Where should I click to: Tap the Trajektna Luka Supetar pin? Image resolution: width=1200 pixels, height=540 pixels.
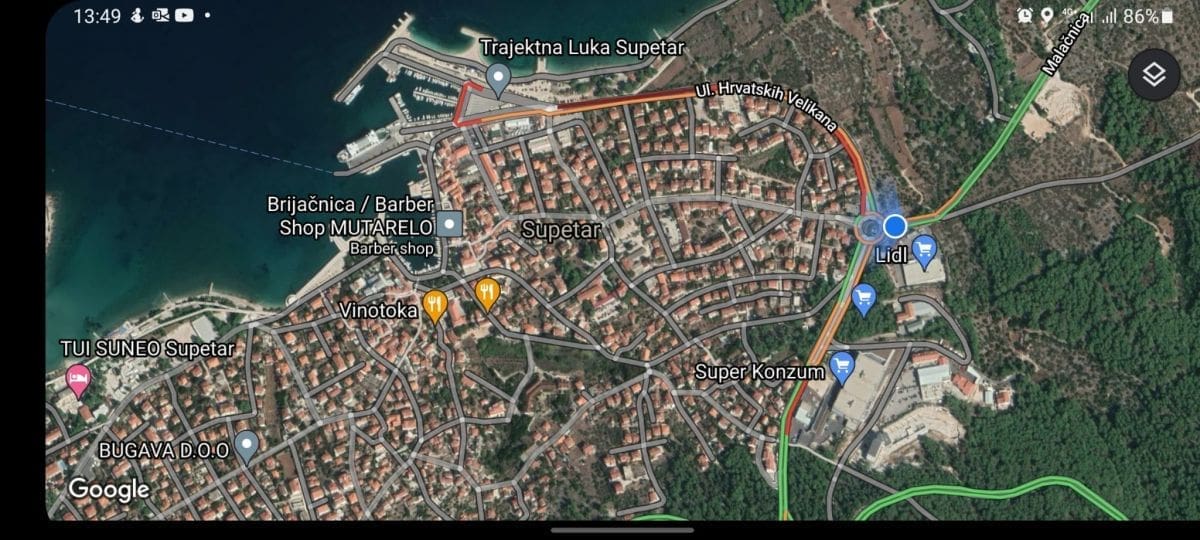coord(498,75)
